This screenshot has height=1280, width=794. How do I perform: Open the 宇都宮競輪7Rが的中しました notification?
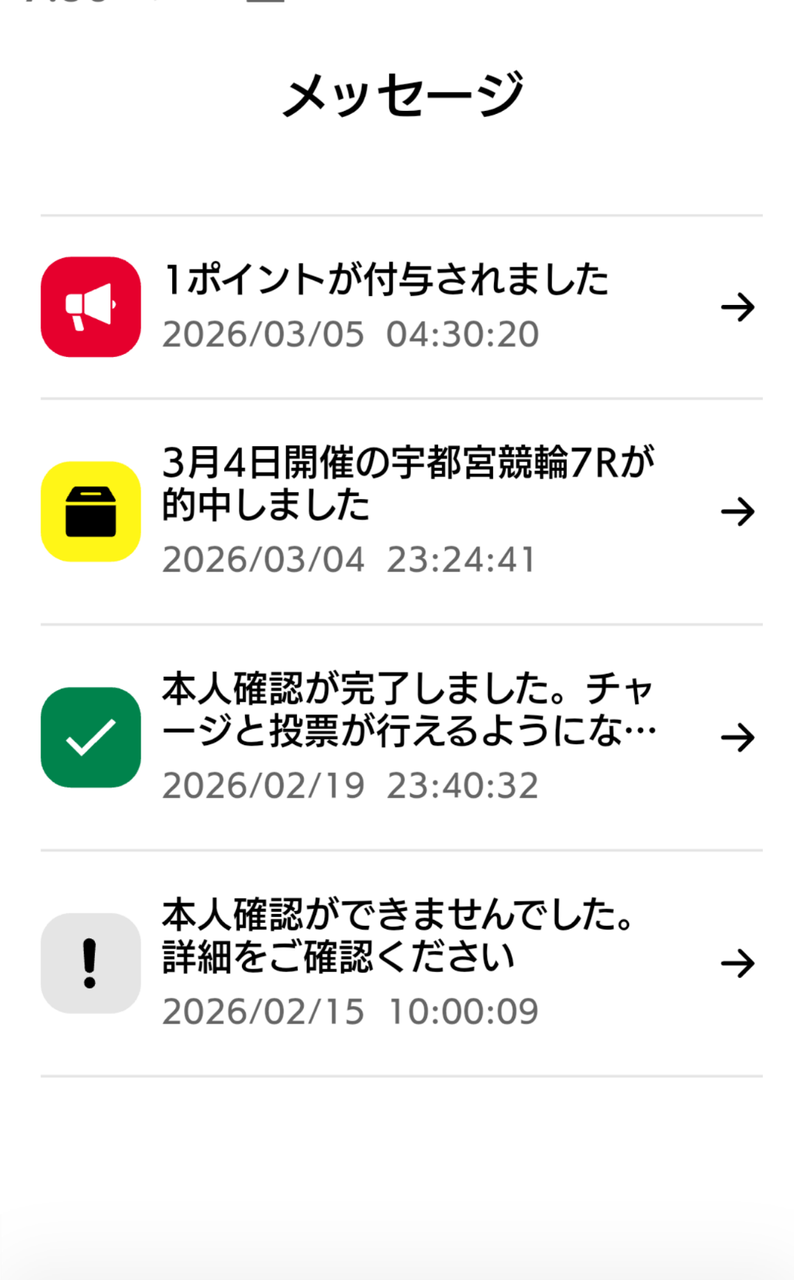coord(400,486)
